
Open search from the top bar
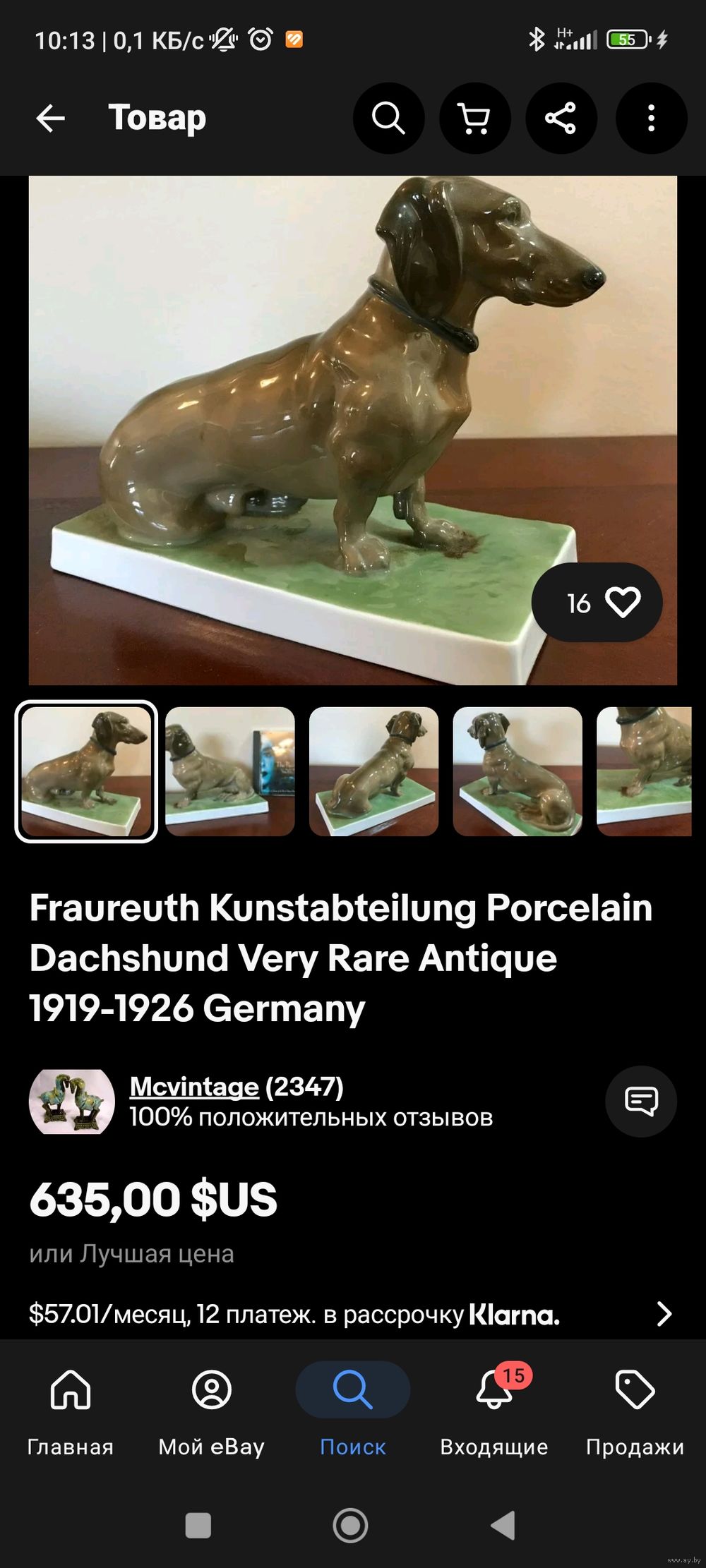[x=388, y=118]
